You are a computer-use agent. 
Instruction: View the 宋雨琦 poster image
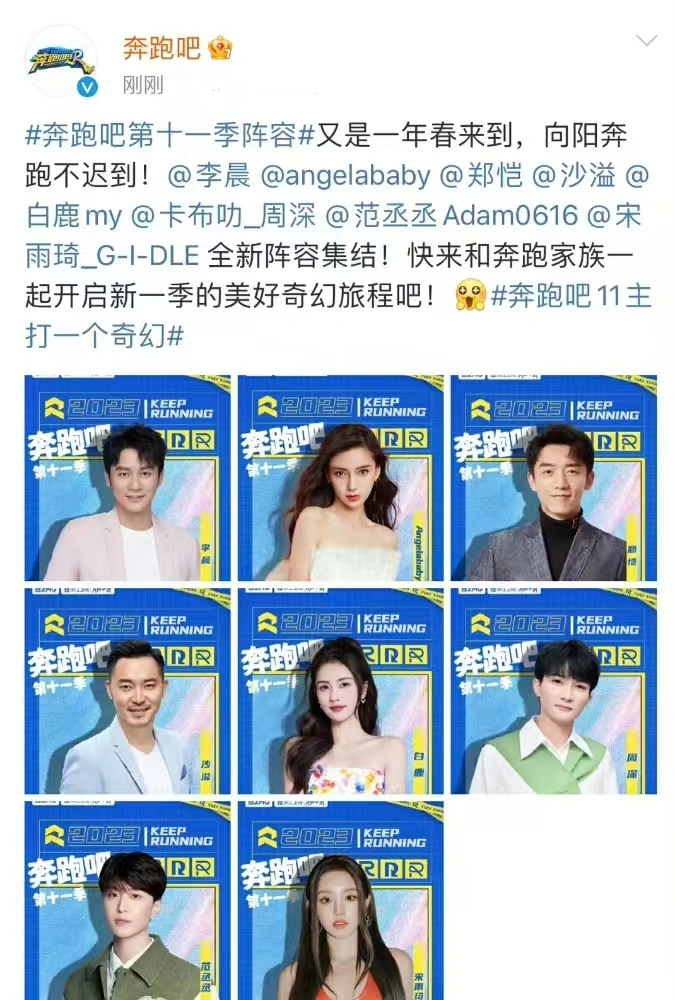(x=340, y=900)
